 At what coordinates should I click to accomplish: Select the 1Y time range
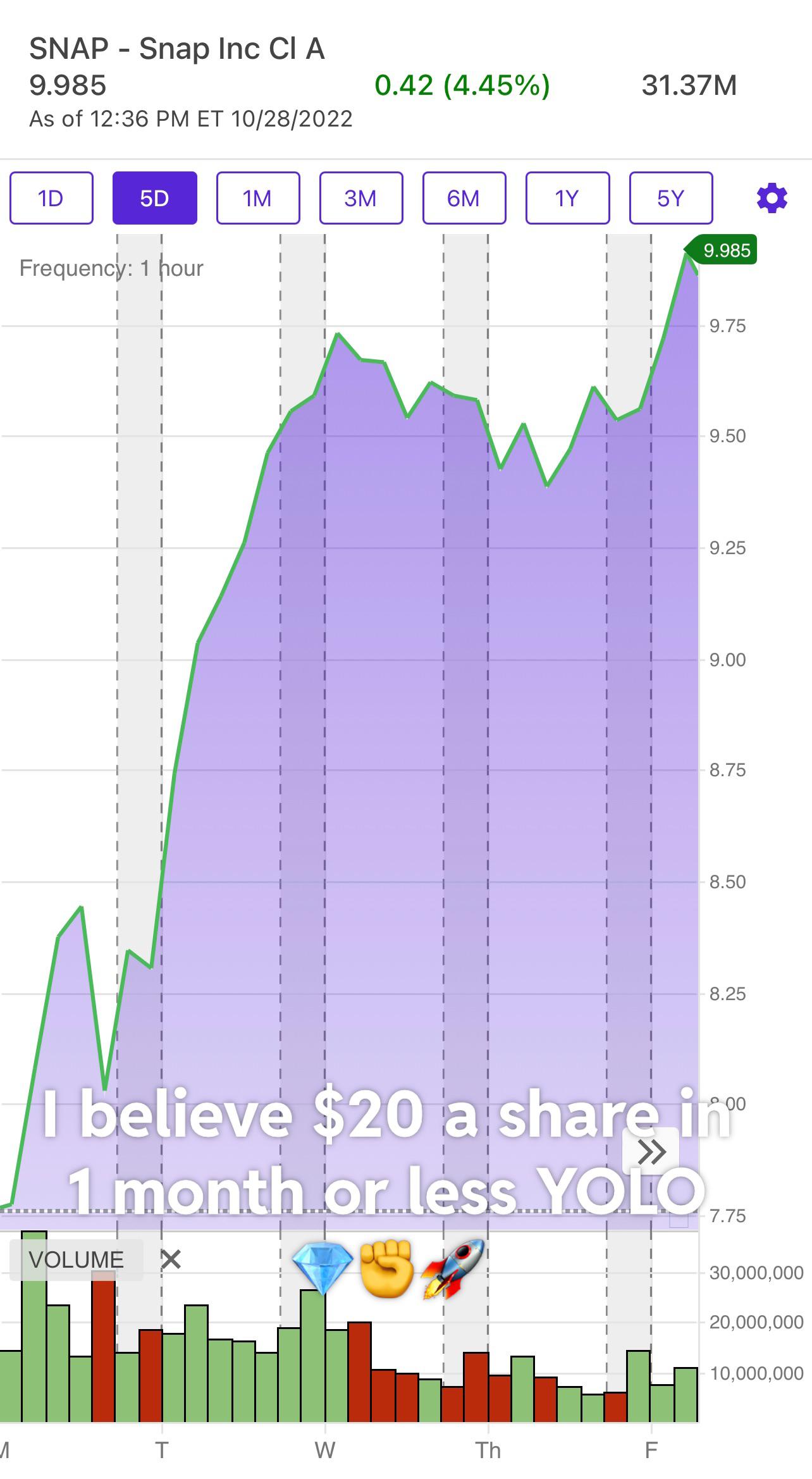tap(567, 198)
